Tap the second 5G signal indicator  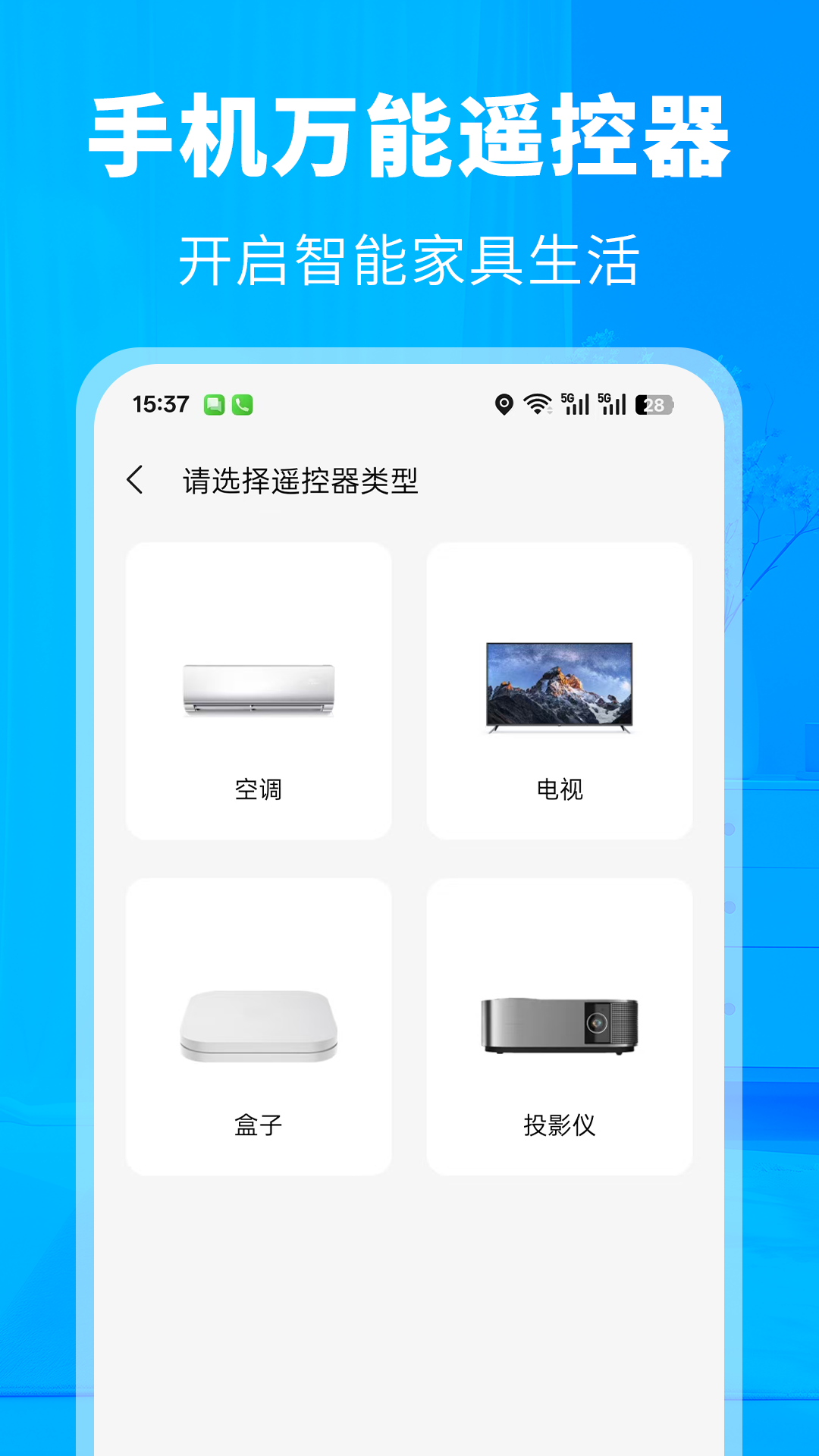coord(611,405)
